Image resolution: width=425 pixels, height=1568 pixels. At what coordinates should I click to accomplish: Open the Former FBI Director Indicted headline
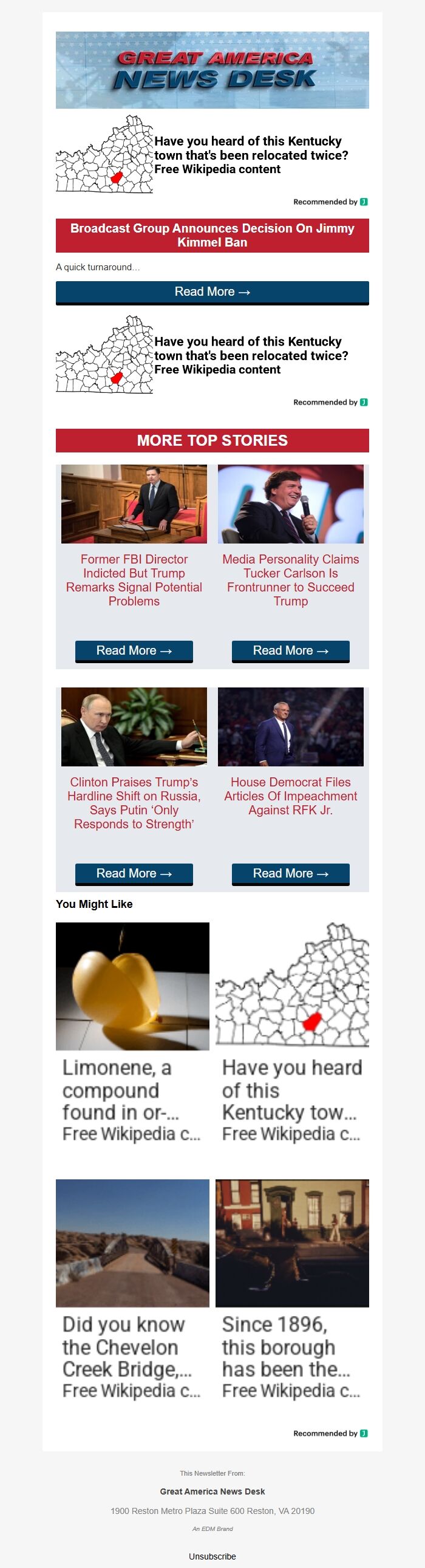[134, 580]
